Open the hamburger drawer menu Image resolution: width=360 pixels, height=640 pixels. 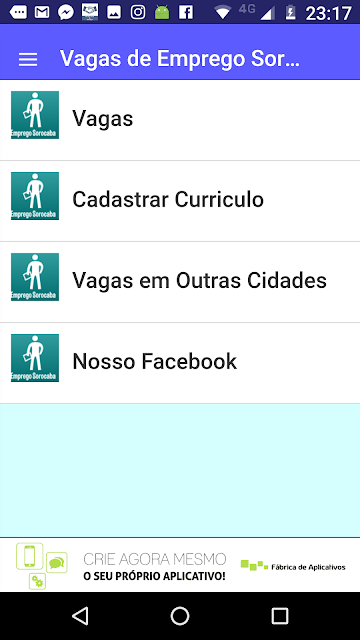coord(28,60)
